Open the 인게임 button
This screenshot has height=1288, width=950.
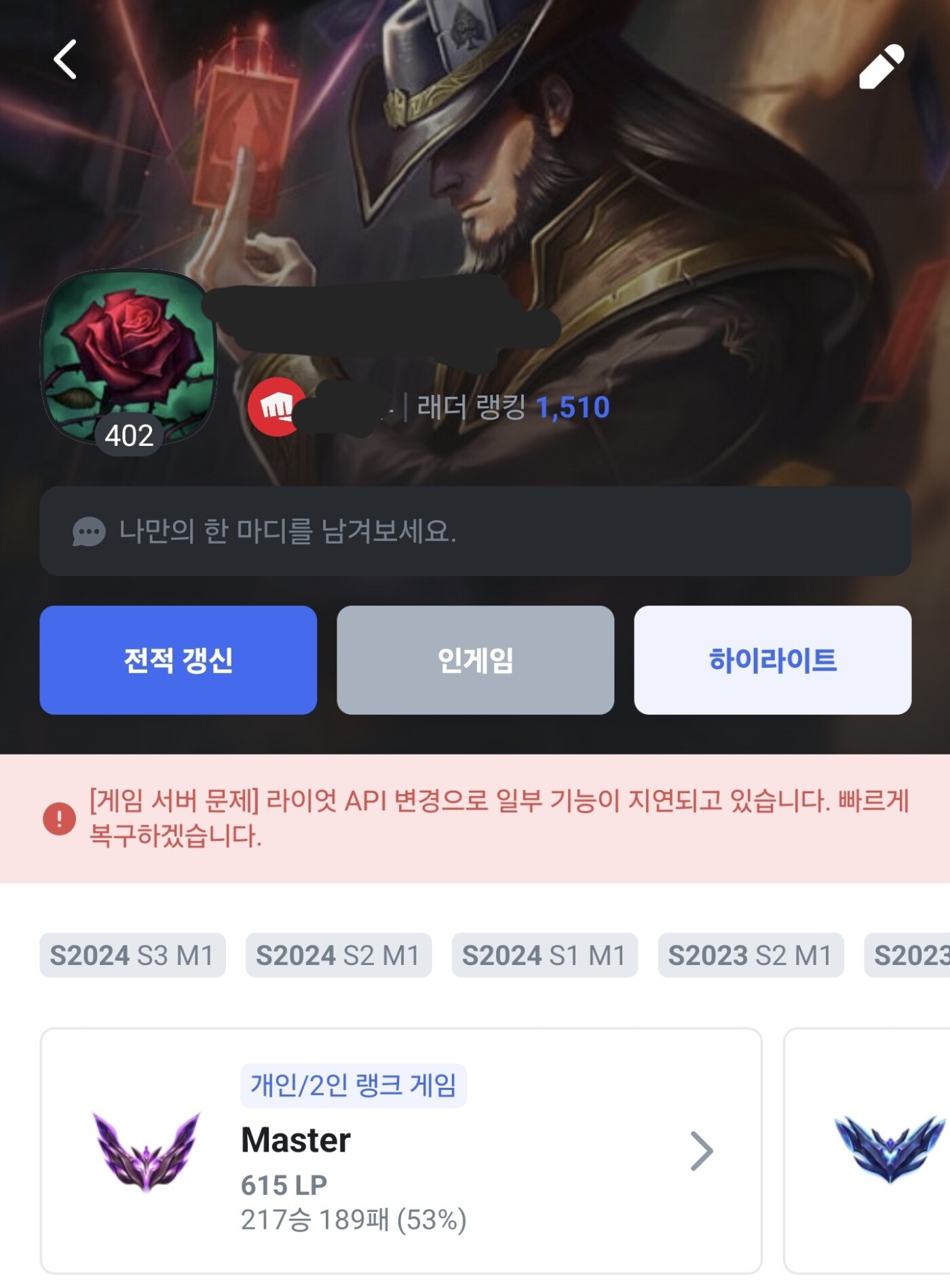click(475, 660)
